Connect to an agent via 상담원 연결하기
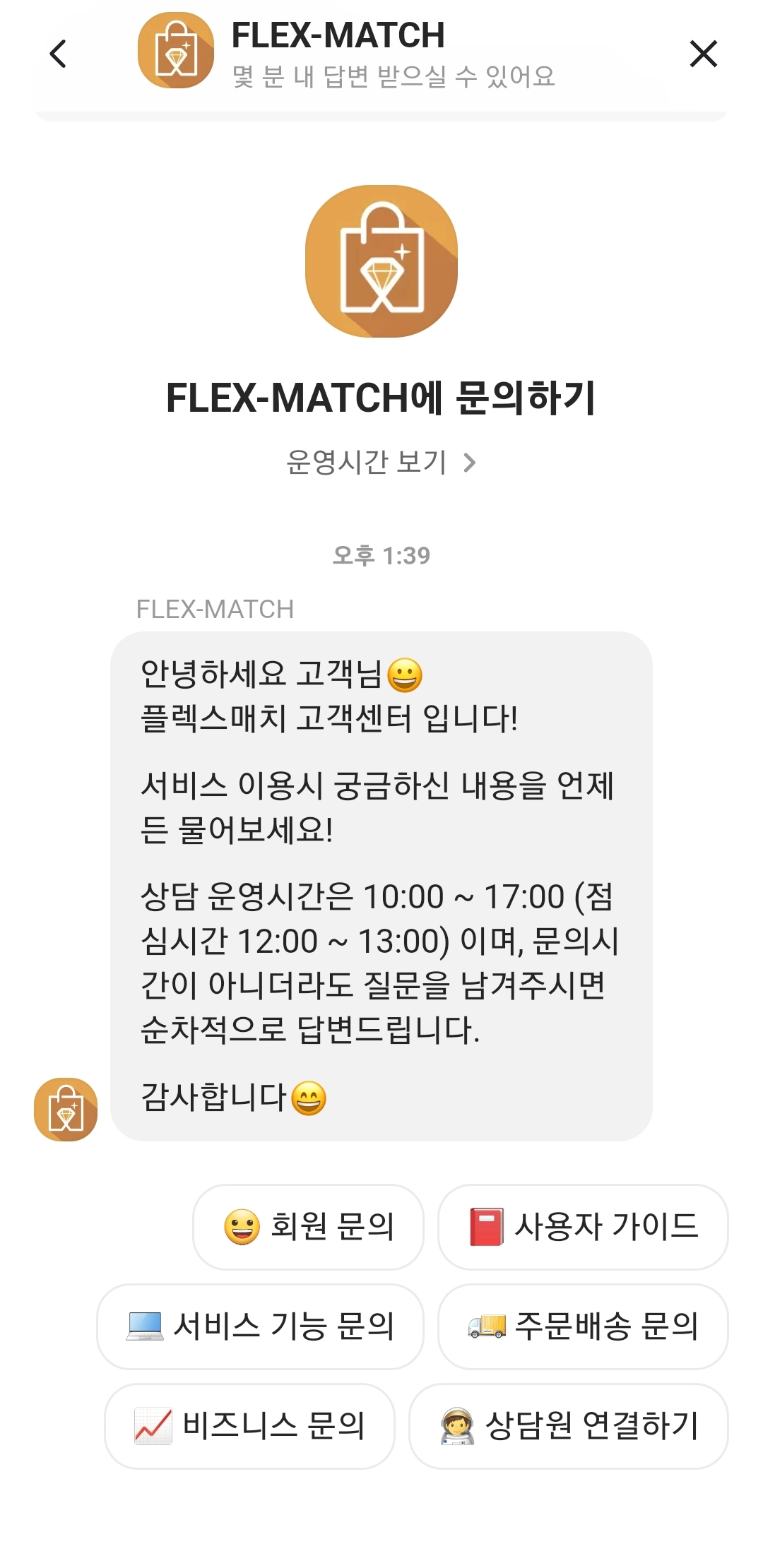 tap(569, 1426)
